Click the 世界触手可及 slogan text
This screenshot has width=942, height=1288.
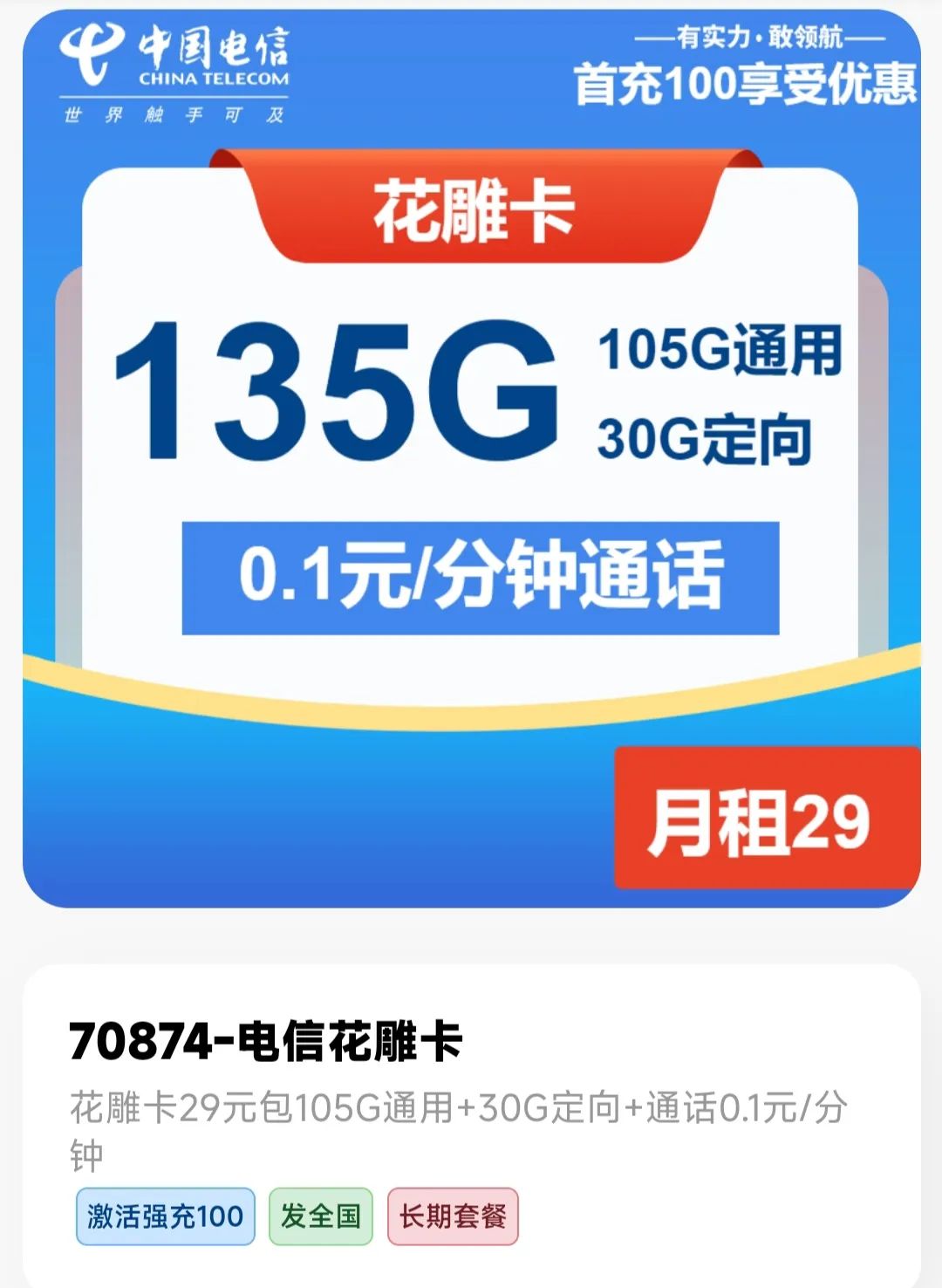174,113
